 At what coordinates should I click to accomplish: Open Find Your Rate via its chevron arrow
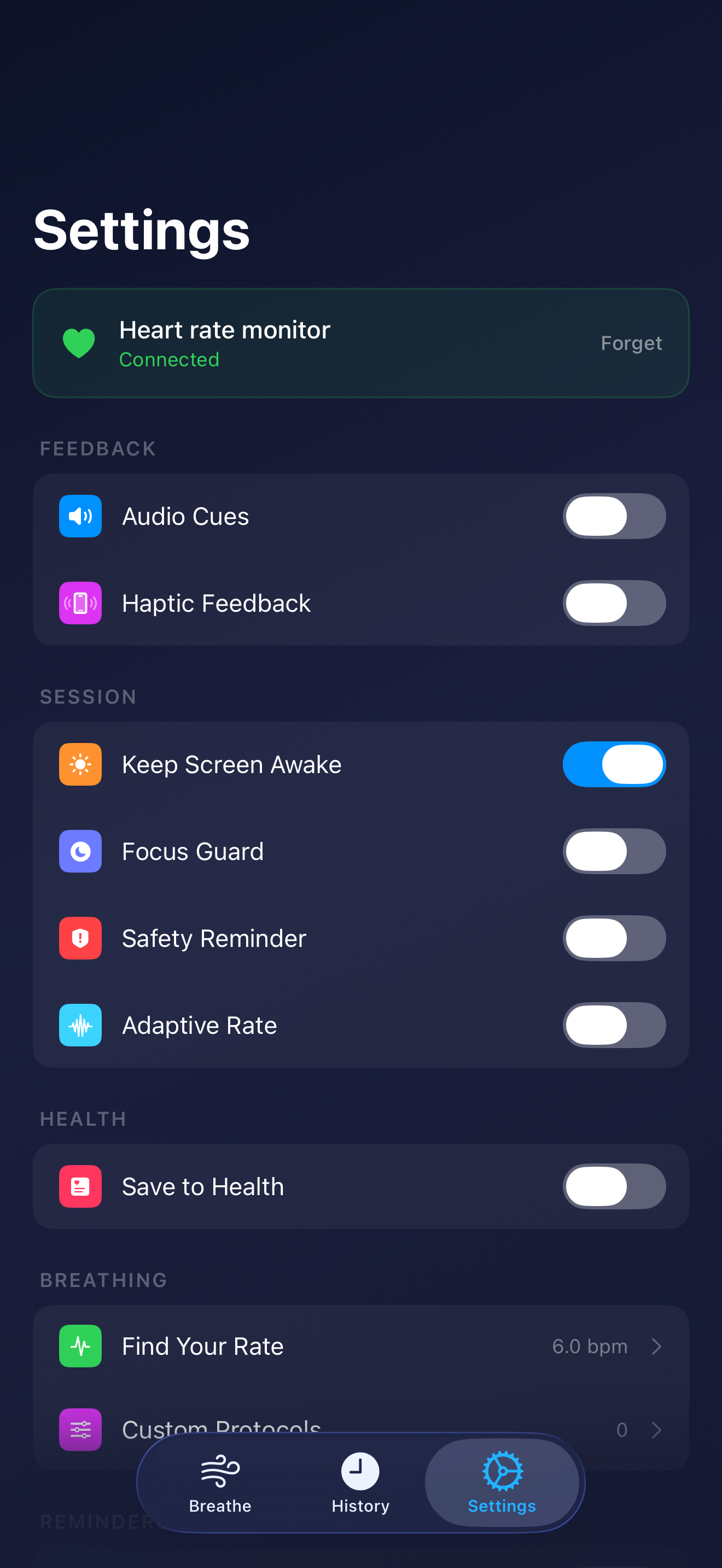pyautogui.click(x=656, y=1346)
